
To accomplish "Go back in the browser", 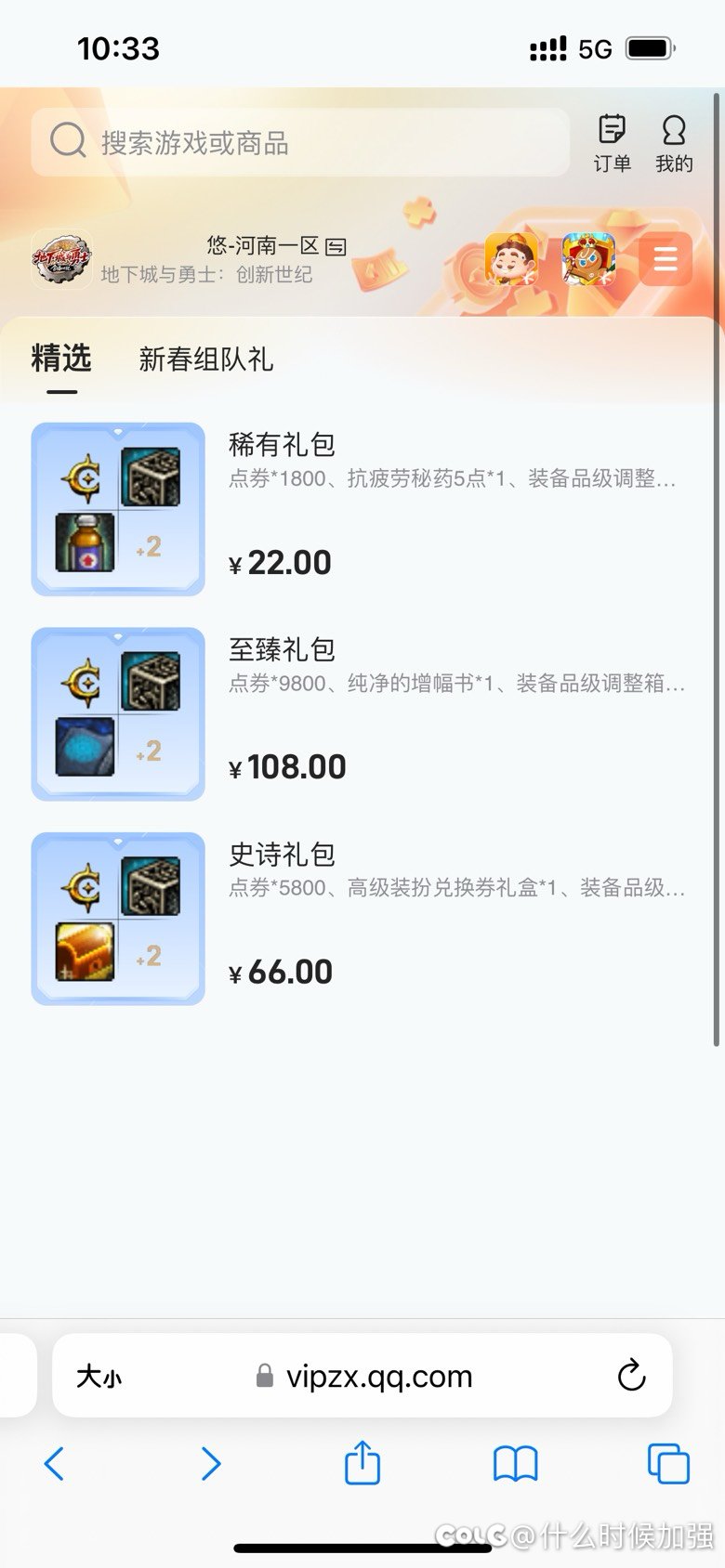I will (x=55, y=1464).
